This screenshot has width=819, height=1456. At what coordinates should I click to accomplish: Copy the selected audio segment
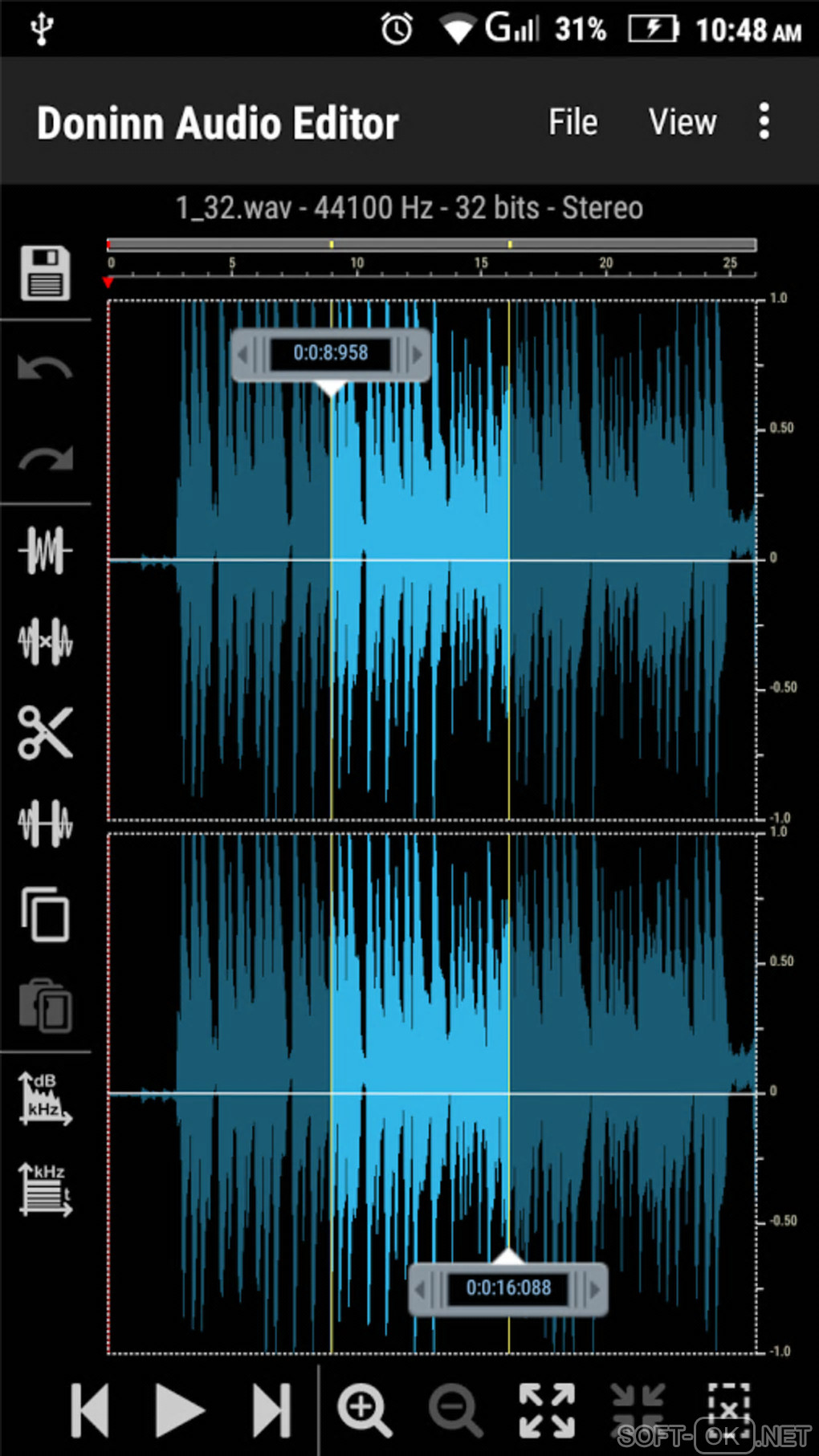[46, 914]
